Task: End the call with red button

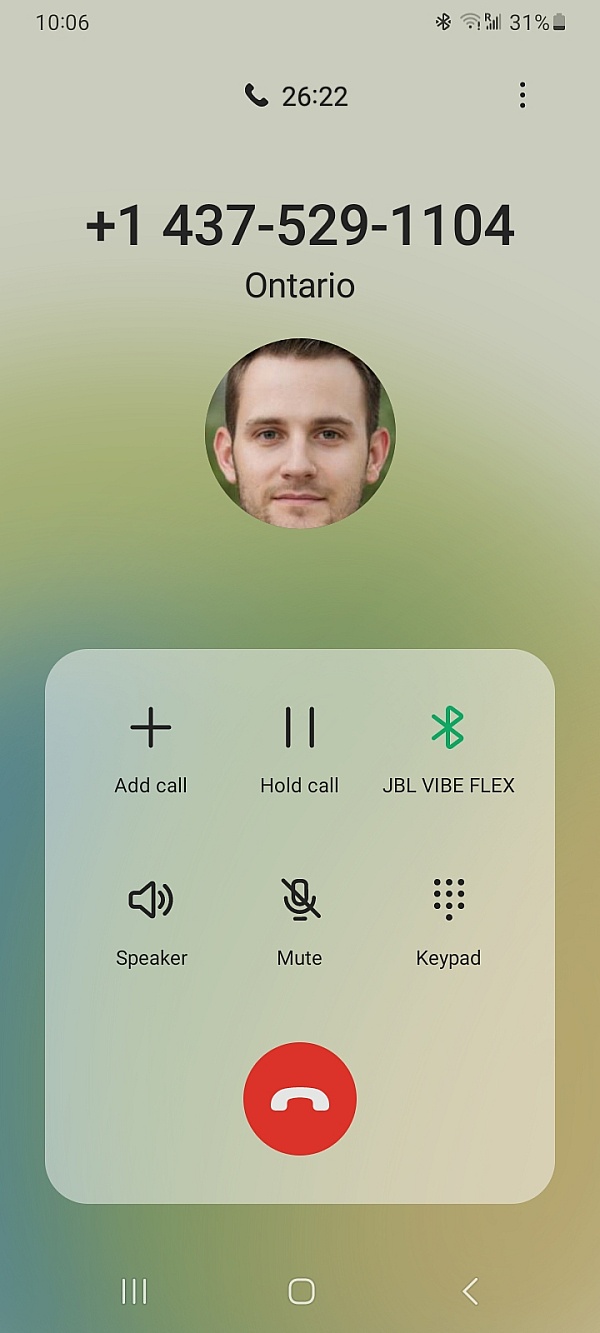Action: pyautogui.click(x=300, y=1099)
